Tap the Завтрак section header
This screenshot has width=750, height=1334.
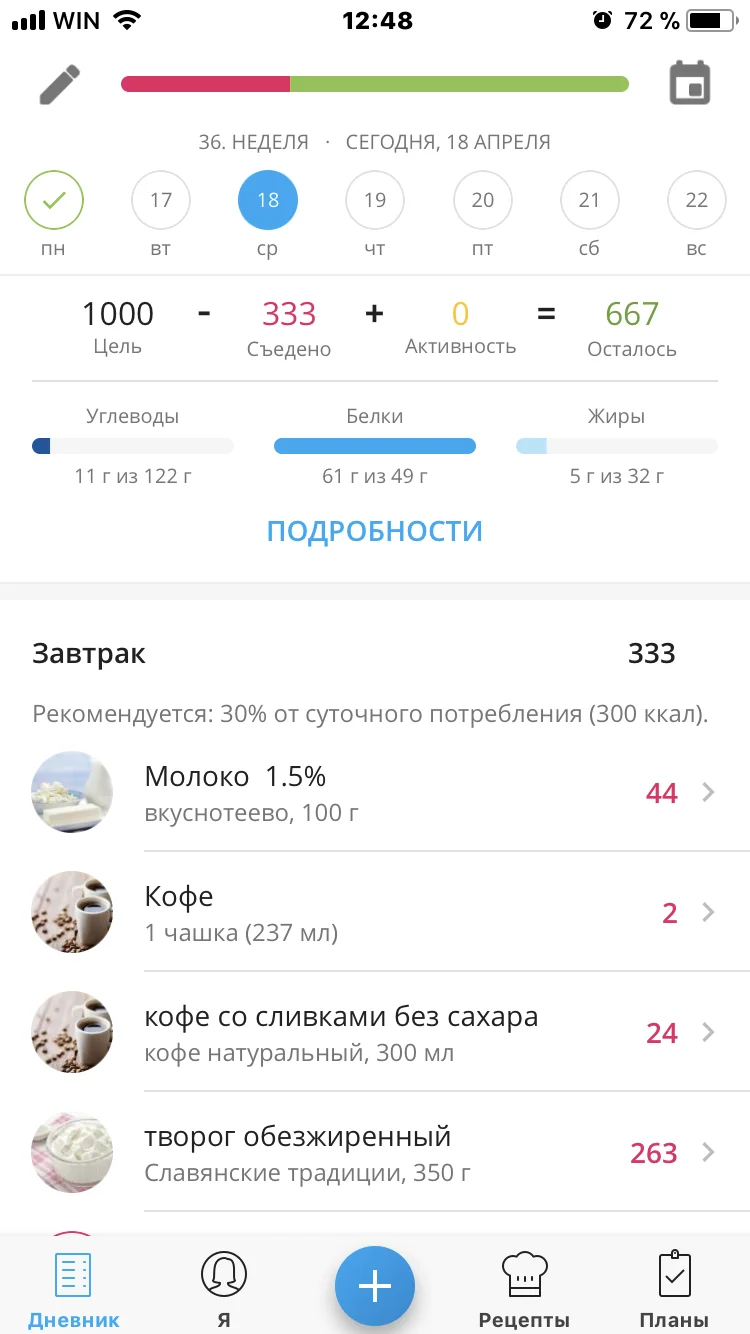pyautogui.click(x=89, y=653)
